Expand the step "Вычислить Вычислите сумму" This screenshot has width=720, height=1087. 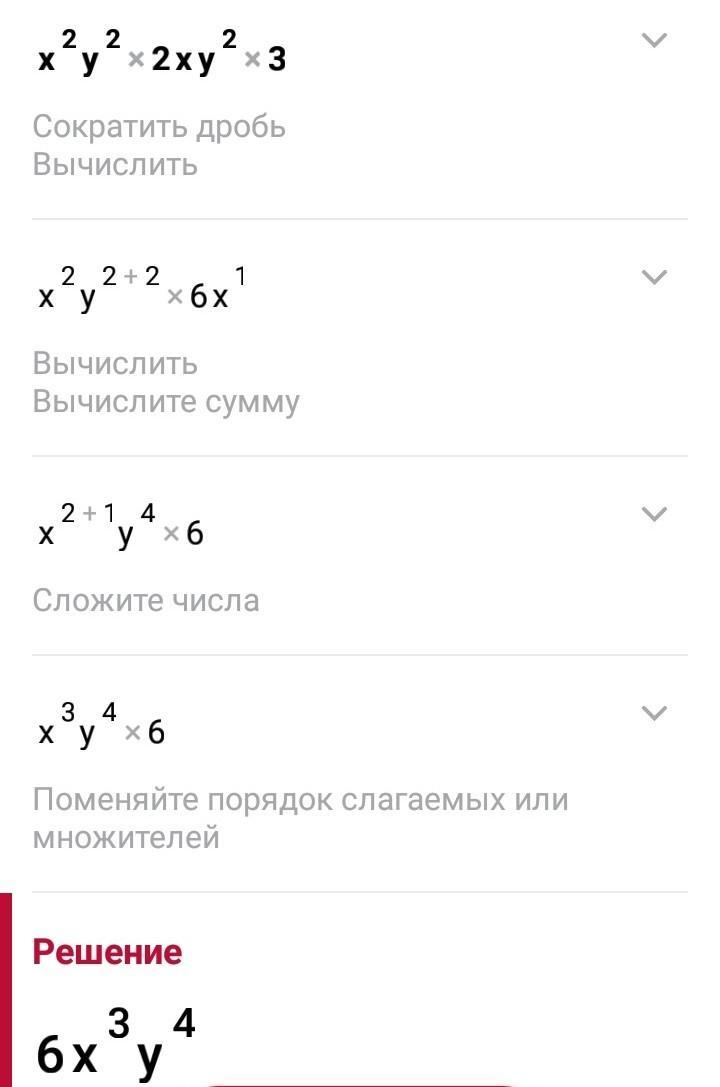(x=654, y=277)
